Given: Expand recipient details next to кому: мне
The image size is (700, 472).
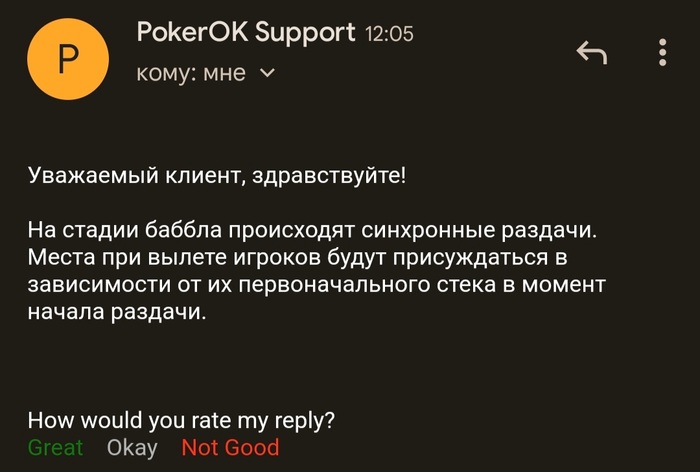Looking at the screenshot, I should tap(267, 73).
